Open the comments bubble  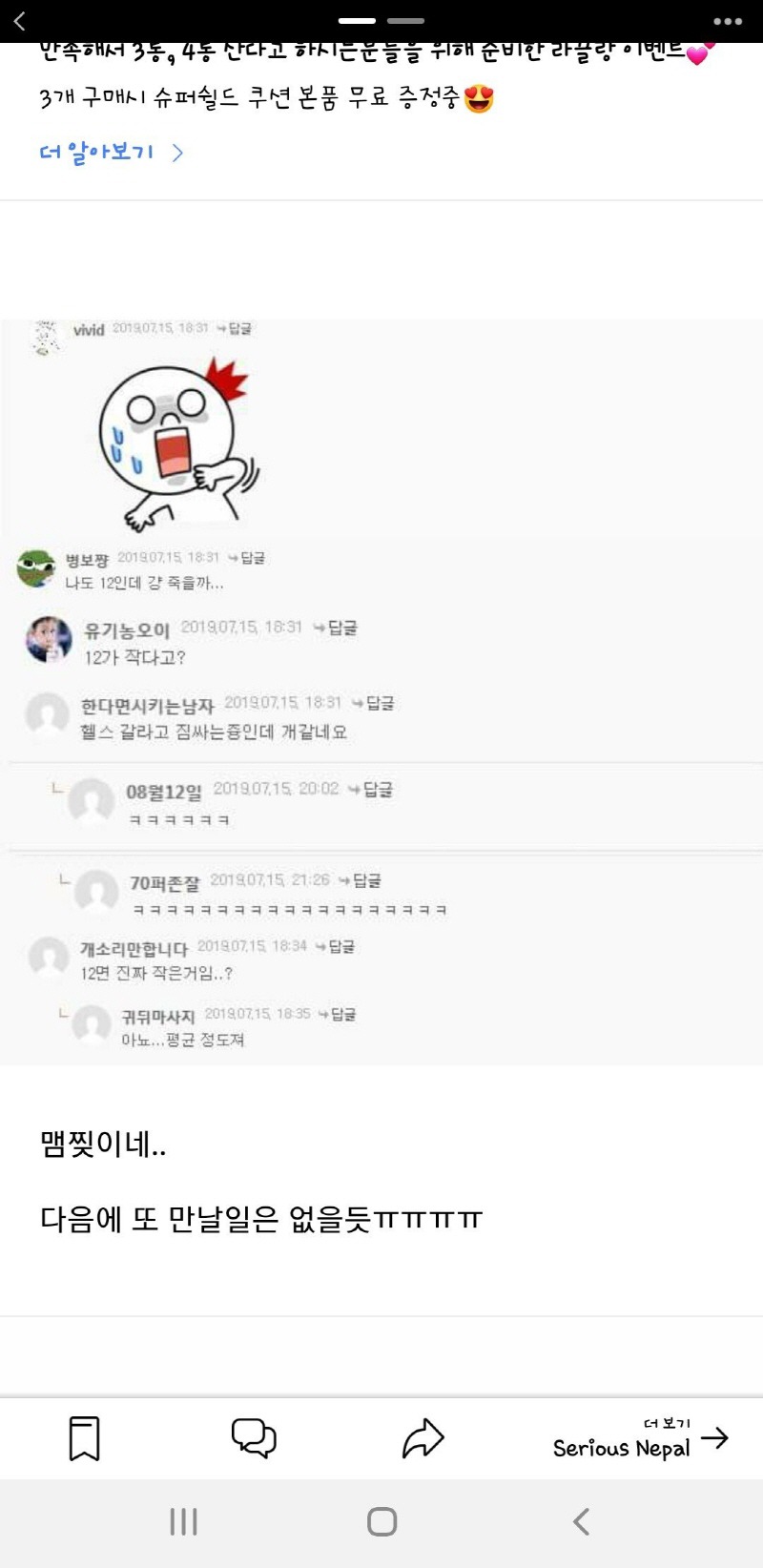(x=254, y=1438)
